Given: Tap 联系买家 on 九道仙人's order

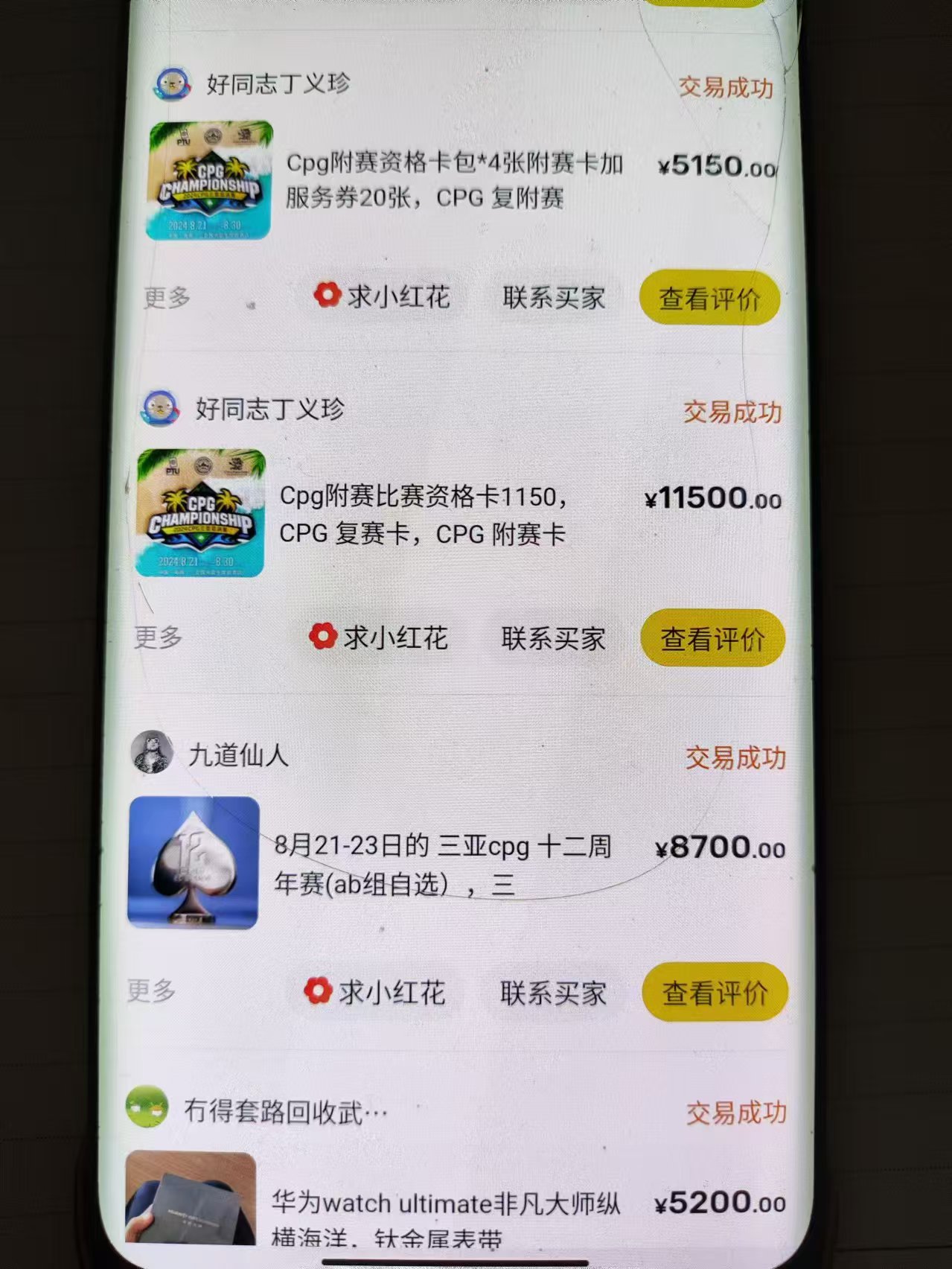Looking at the screenshot, I should point(553,993).
